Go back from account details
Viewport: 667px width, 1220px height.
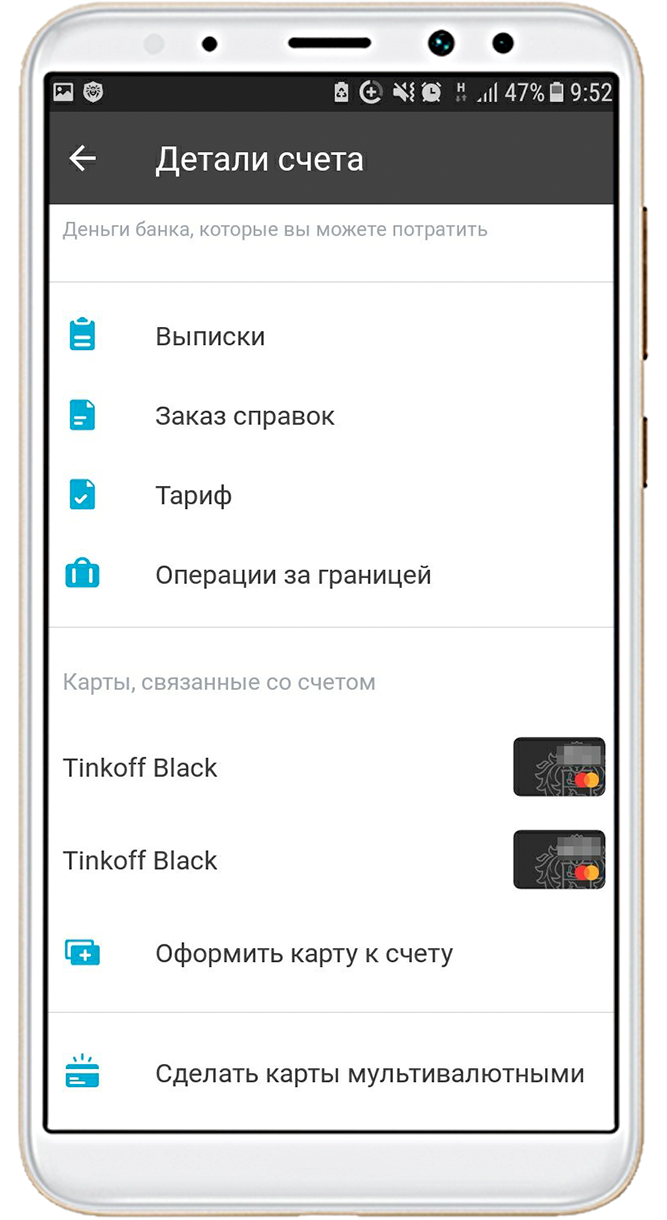(x=82, y=159)
